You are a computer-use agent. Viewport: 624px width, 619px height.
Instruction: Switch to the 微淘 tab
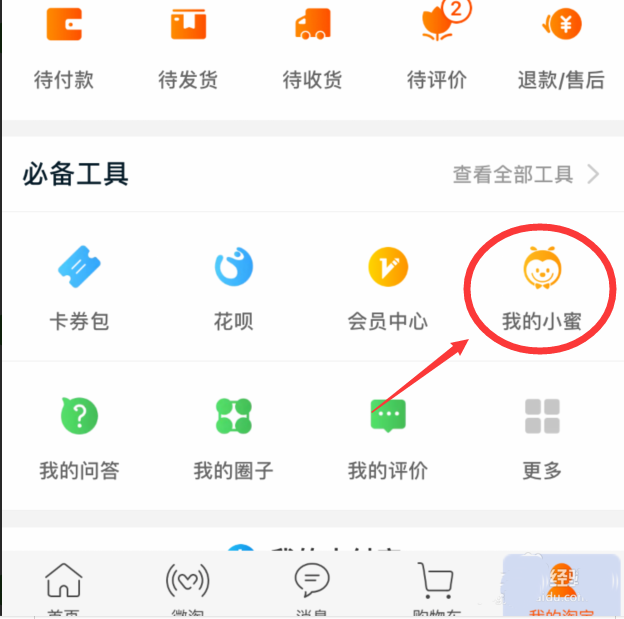coord(188,590)
